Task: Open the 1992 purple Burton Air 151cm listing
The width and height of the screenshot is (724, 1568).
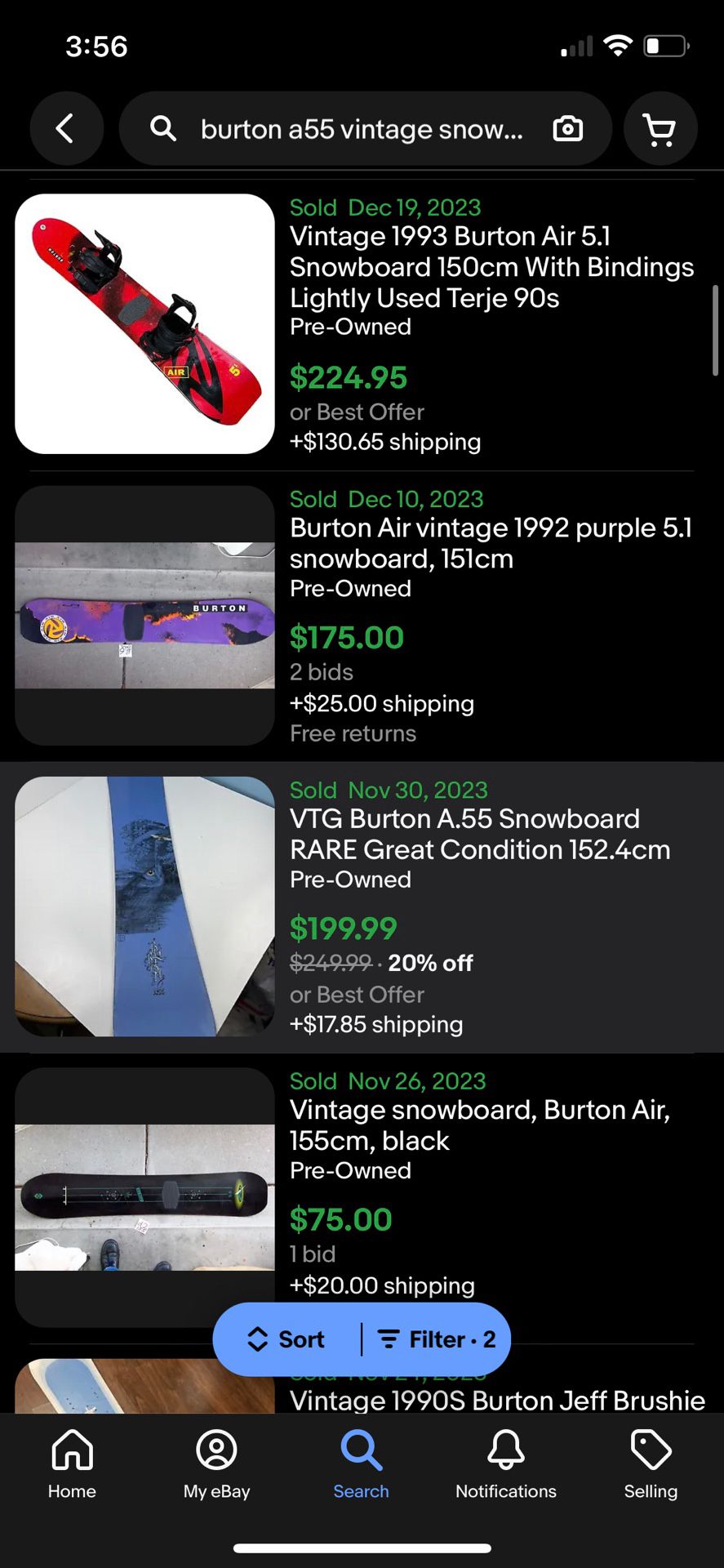Action: [x=362, y=616]
